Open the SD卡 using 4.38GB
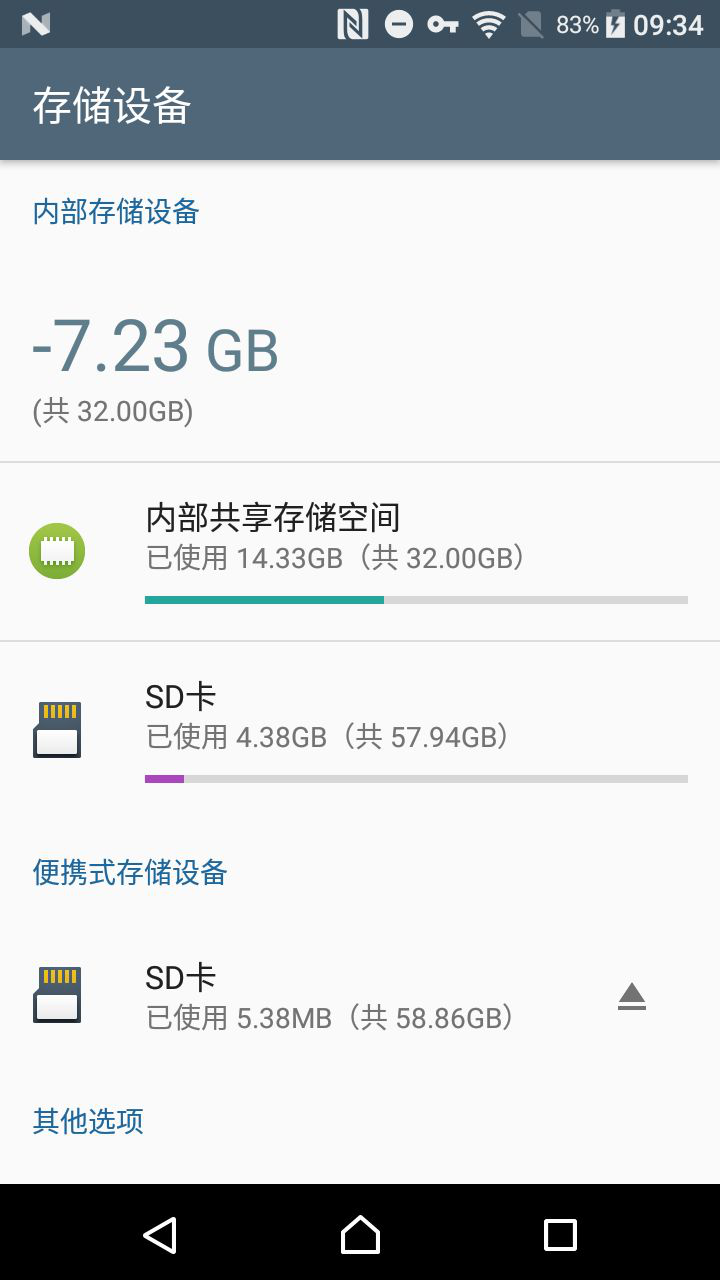 tap(360, 732)
